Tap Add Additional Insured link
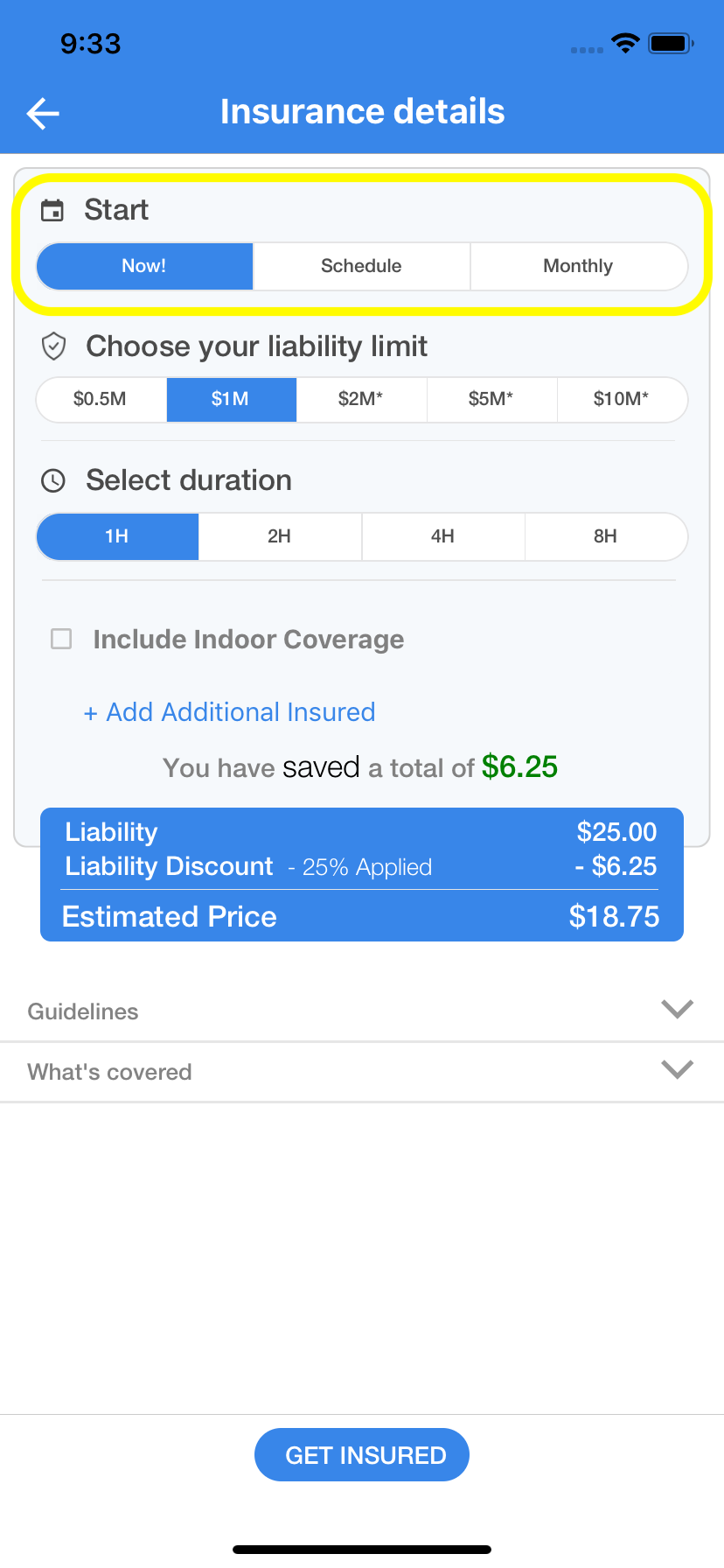The width and height of the screenshot is (724, 1568). tap(229, 712)
